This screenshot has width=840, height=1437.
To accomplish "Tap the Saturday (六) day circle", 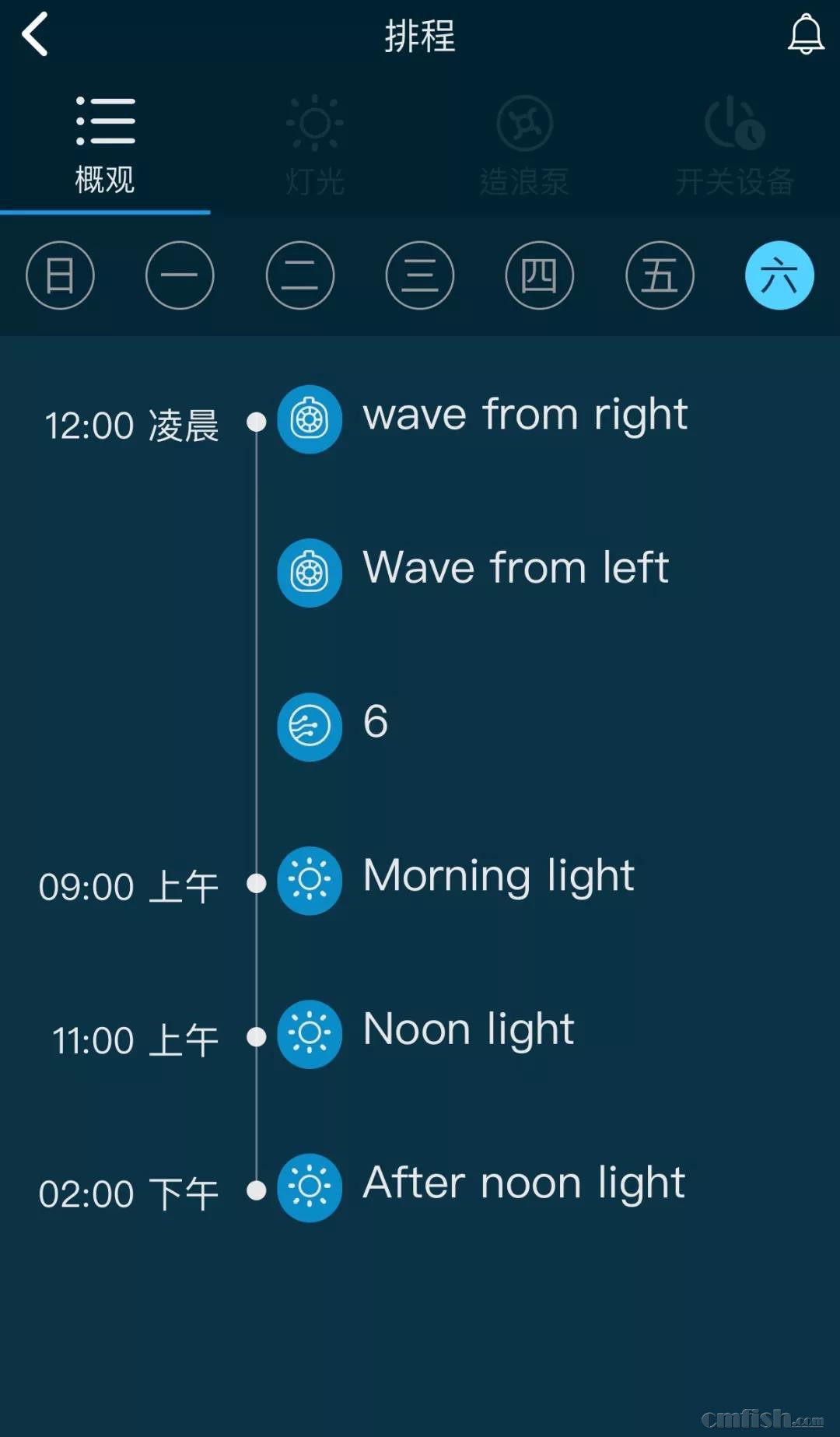I will click(x=779, y=275).
